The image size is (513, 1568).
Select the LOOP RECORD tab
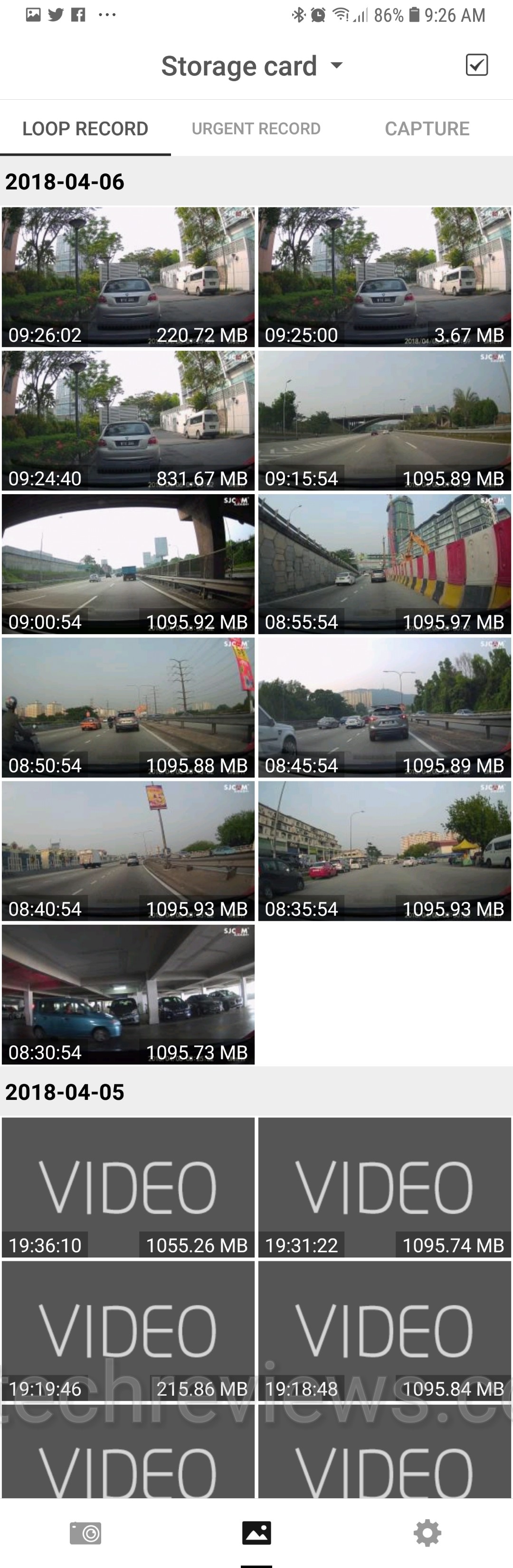85,129
